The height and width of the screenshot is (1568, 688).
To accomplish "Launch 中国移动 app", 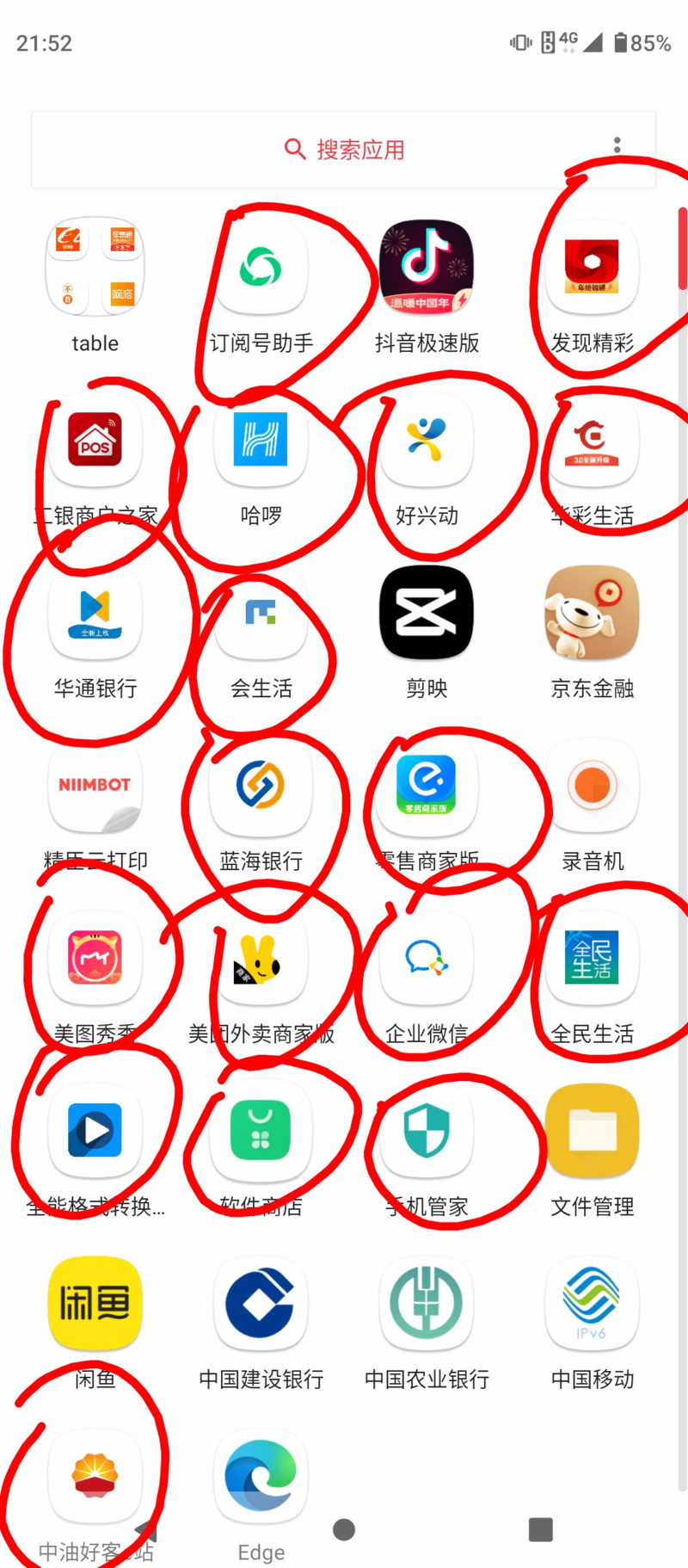I will 592,1303.
